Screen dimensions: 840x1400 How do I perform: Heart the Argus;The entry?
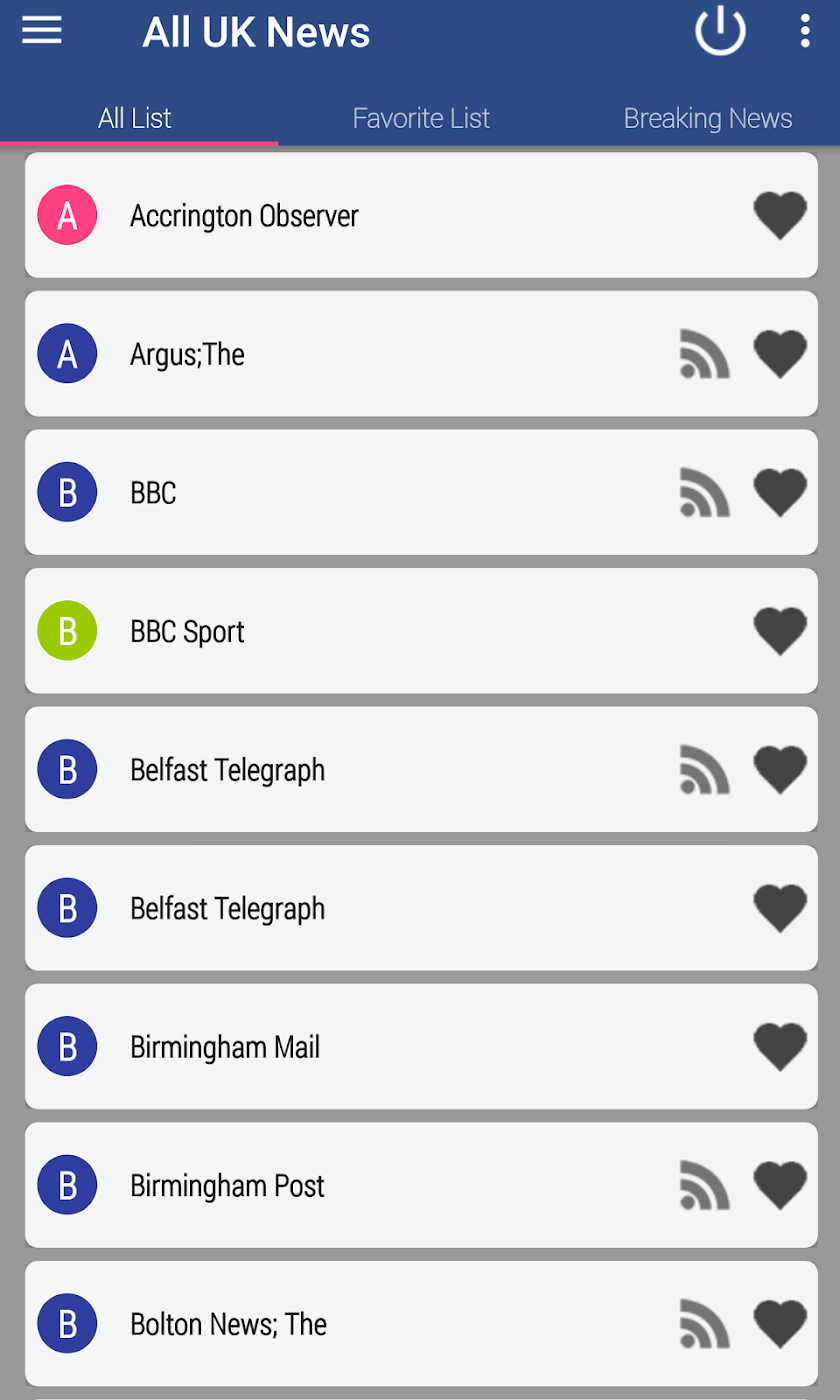[779, 354]
